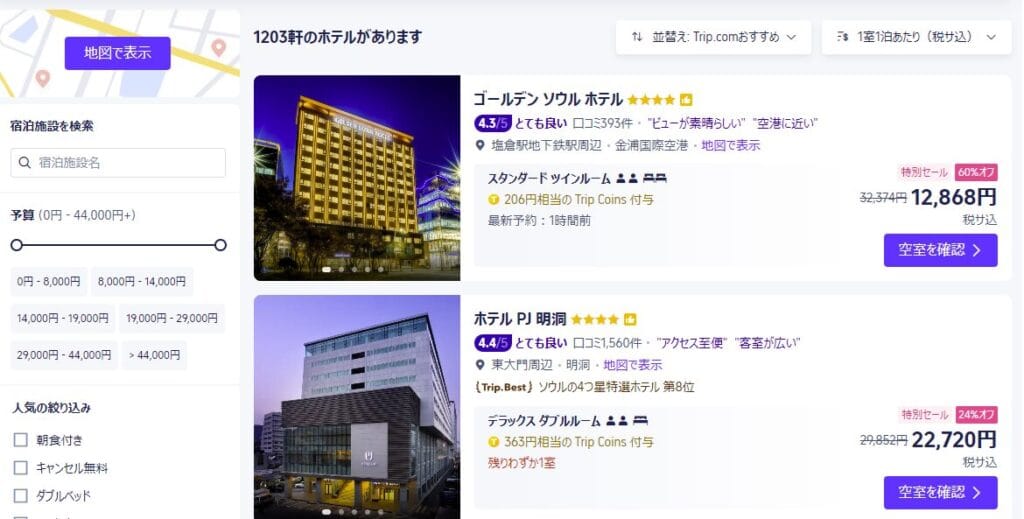The width and height of the screenshot is (1024, 519).
Task: Expand the 並替え: Trip.comおすすめ sort dropdown
Action: pos(713,37)
